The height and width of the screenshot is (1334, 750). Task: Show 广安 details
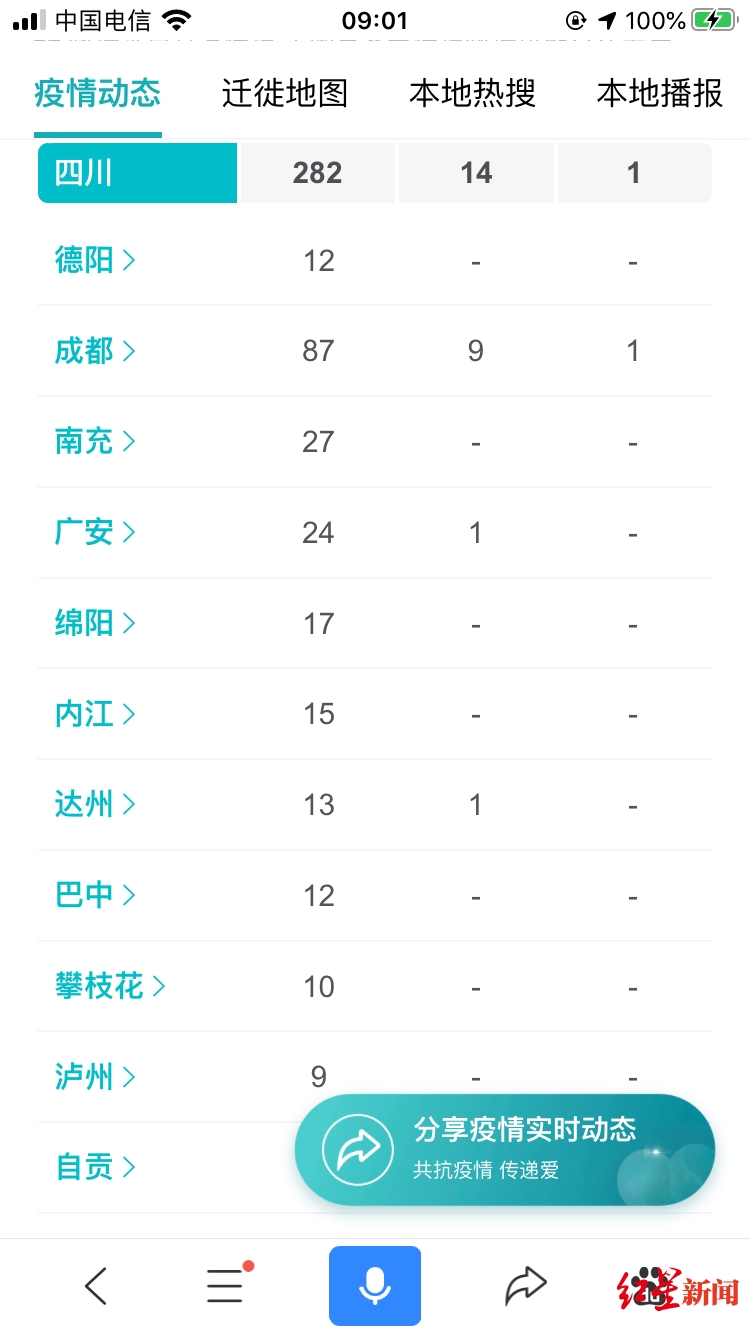click(x=94, y=532)
